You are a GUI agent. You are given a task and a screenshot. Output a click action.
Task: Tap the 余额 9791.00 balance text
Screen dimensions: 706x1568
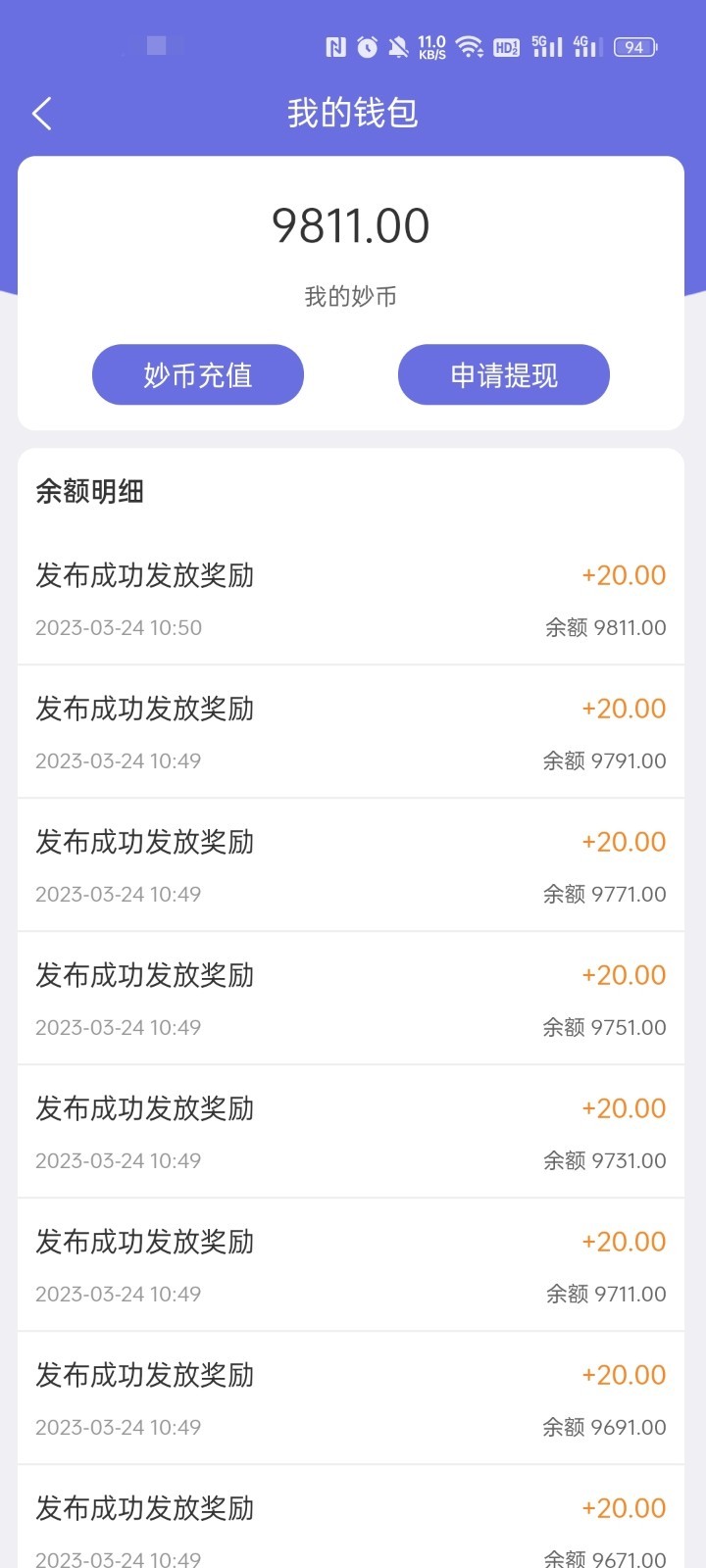[x=604, y=760]
